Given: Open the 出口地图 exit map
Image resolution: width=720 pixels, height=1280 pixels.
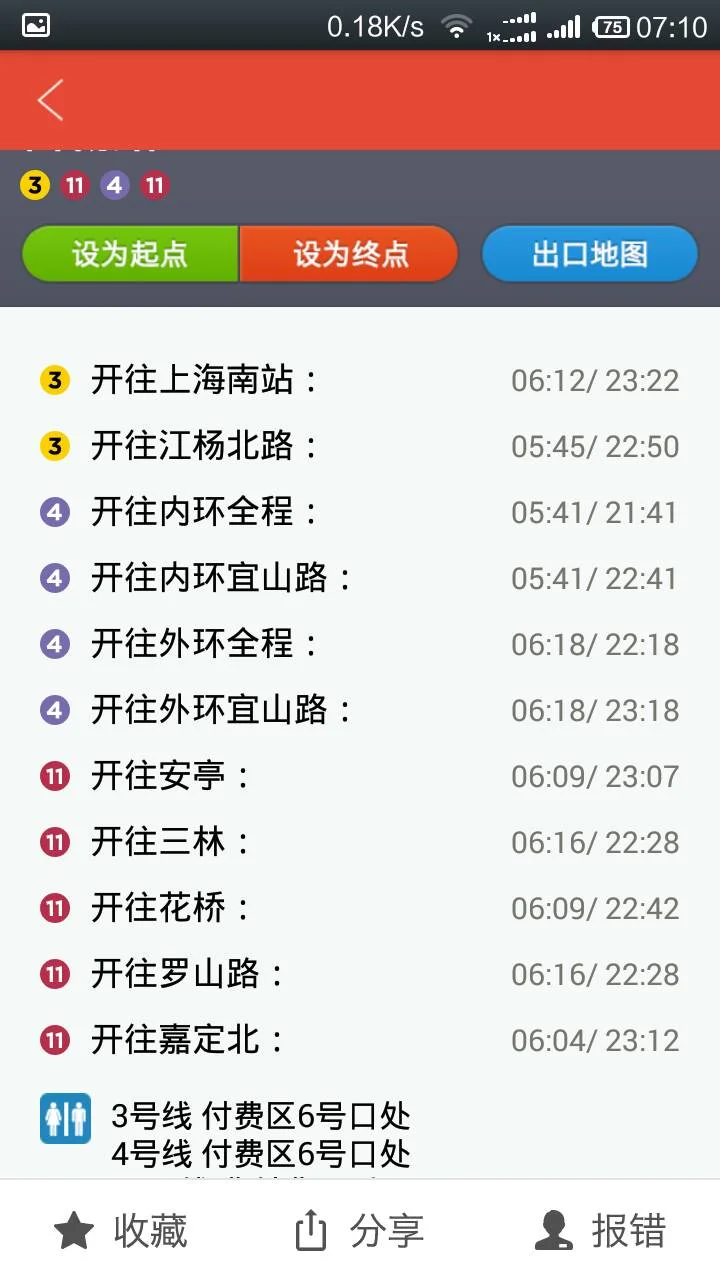Looking at the screenshot, I should click(x=589, y=254).
